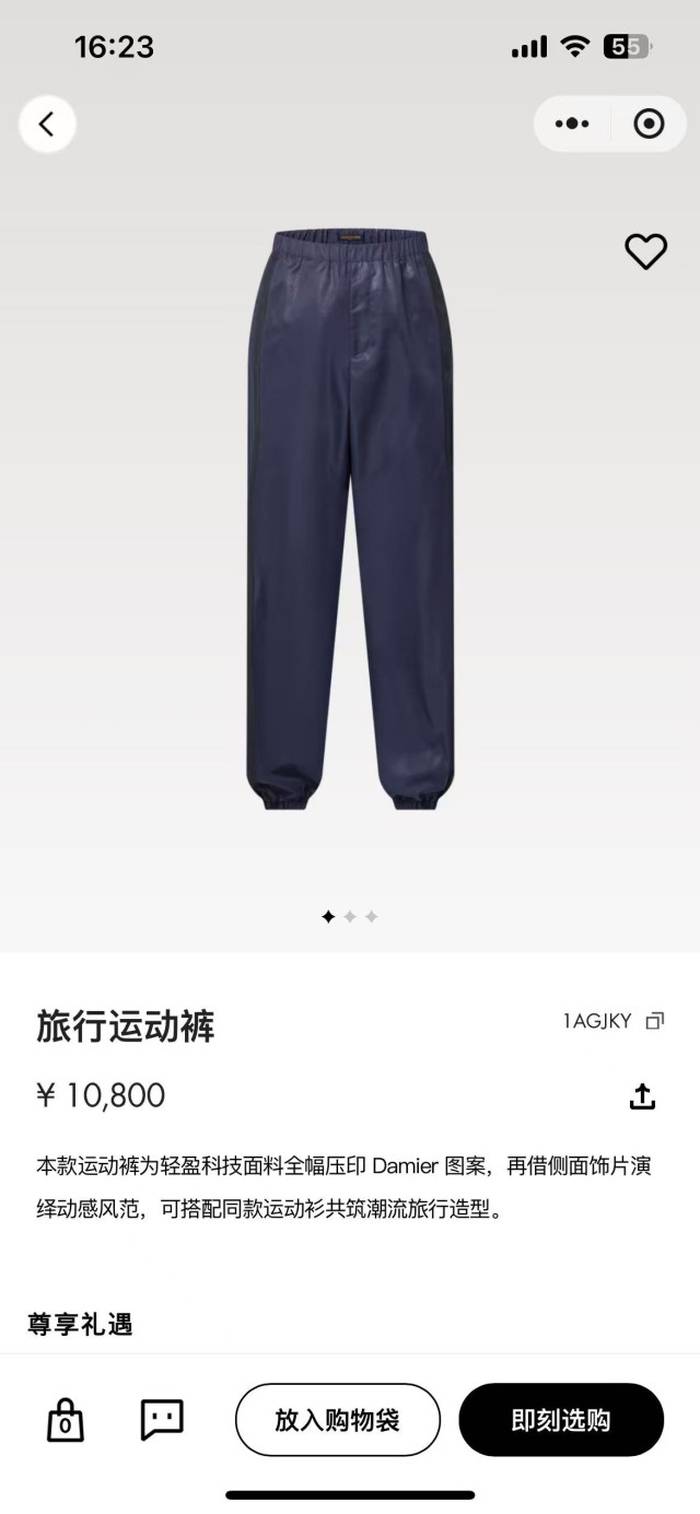Viewport: 700px width, 1514px height.
Task: Tap 放入购物袋 to add to bag
Action: click(338, 1420)
